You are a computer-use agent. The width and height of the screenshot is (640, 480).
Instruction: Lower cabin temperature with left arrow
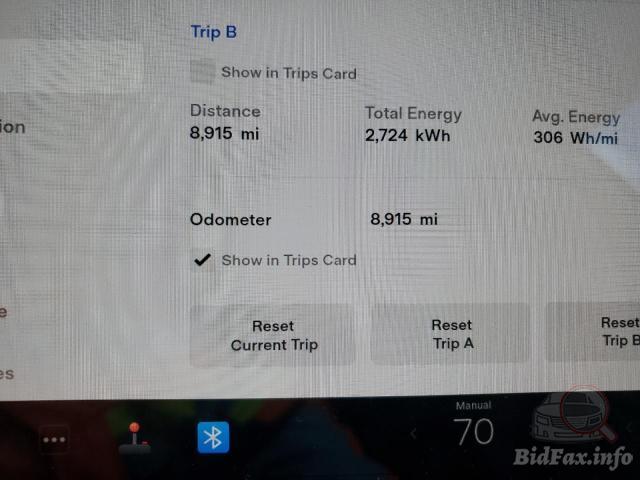click(x=414, y=434)
